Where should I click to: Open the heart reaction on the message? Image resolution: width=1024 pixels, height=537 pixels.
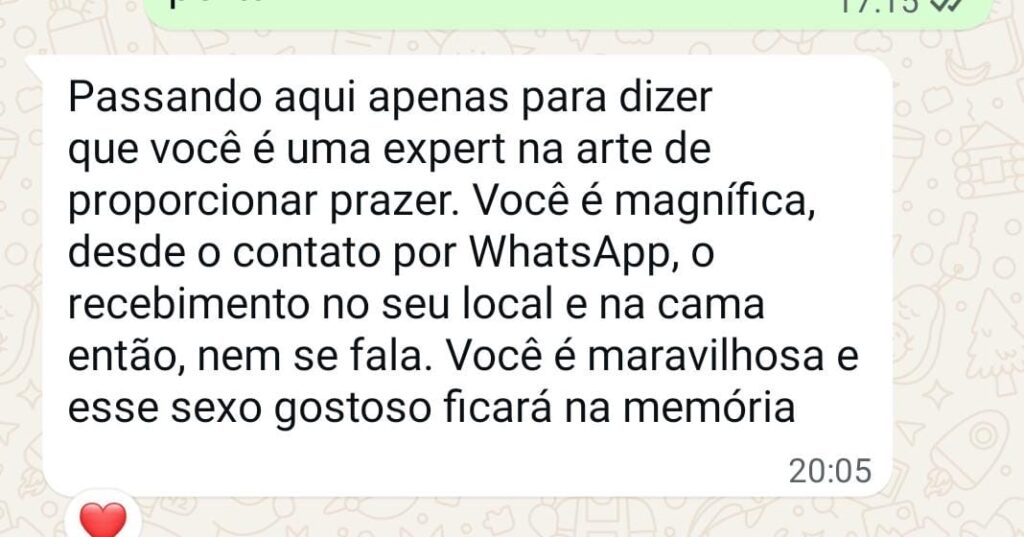pyautogui.click(x=104, y=519)
